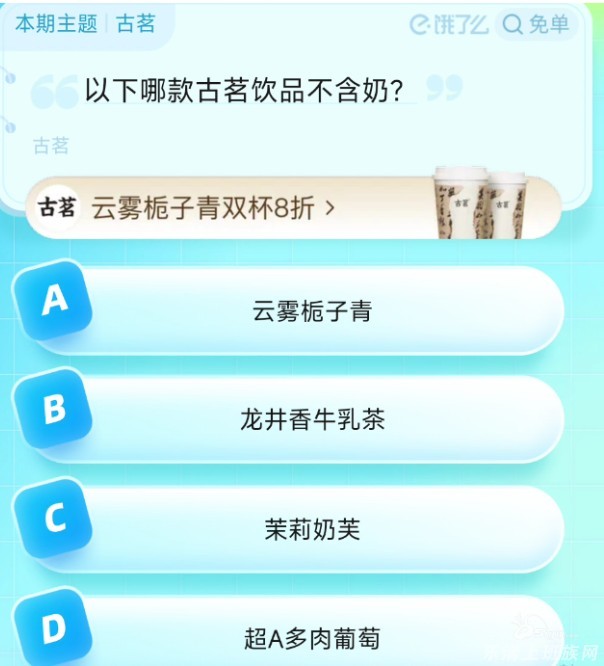Choose answer B 龙井香牛乳茶
The image size is (604, 666).
pos(312,420)
